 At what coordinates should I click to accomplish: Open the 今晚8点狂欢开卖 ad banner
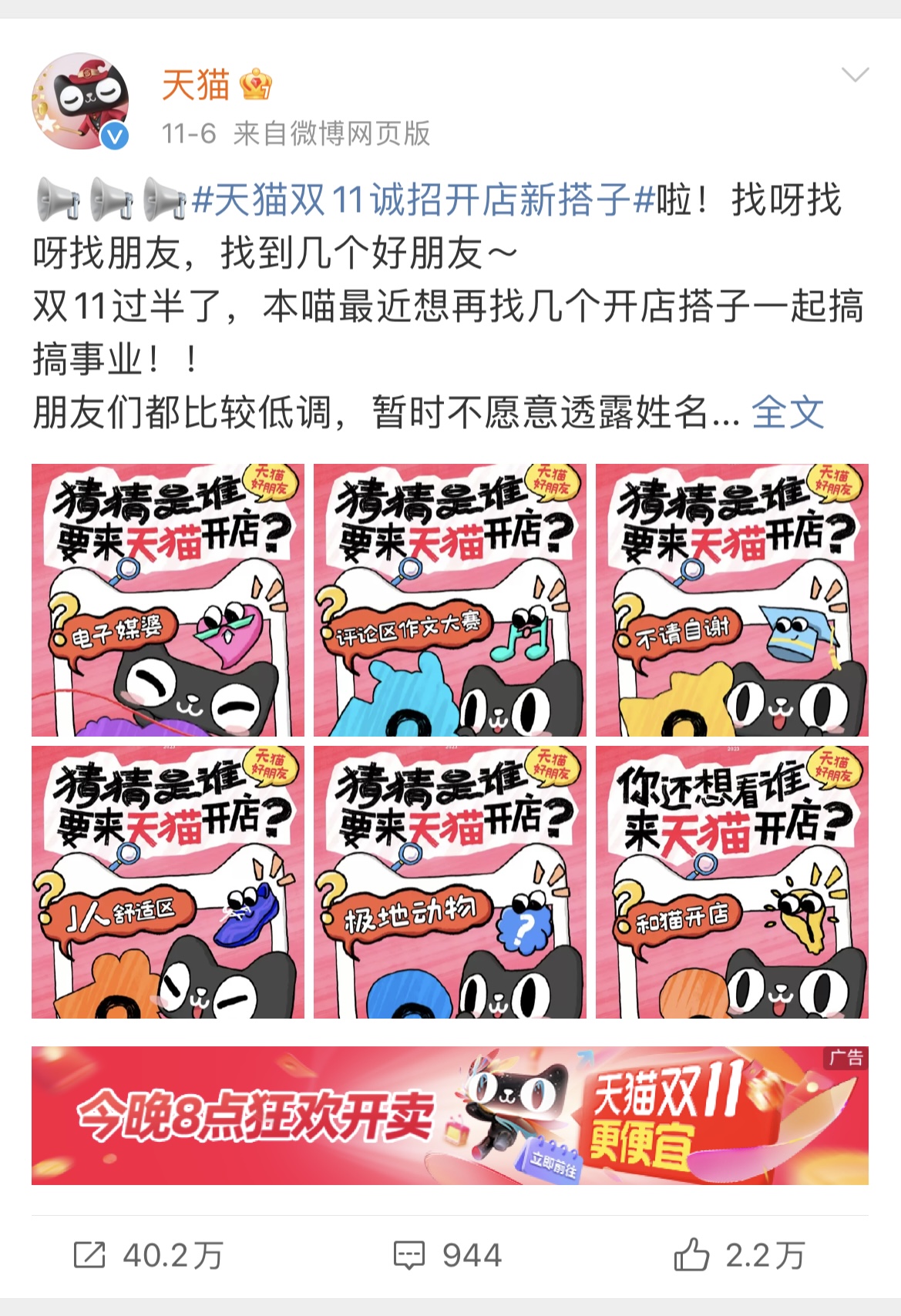(x=449, y=1115)
